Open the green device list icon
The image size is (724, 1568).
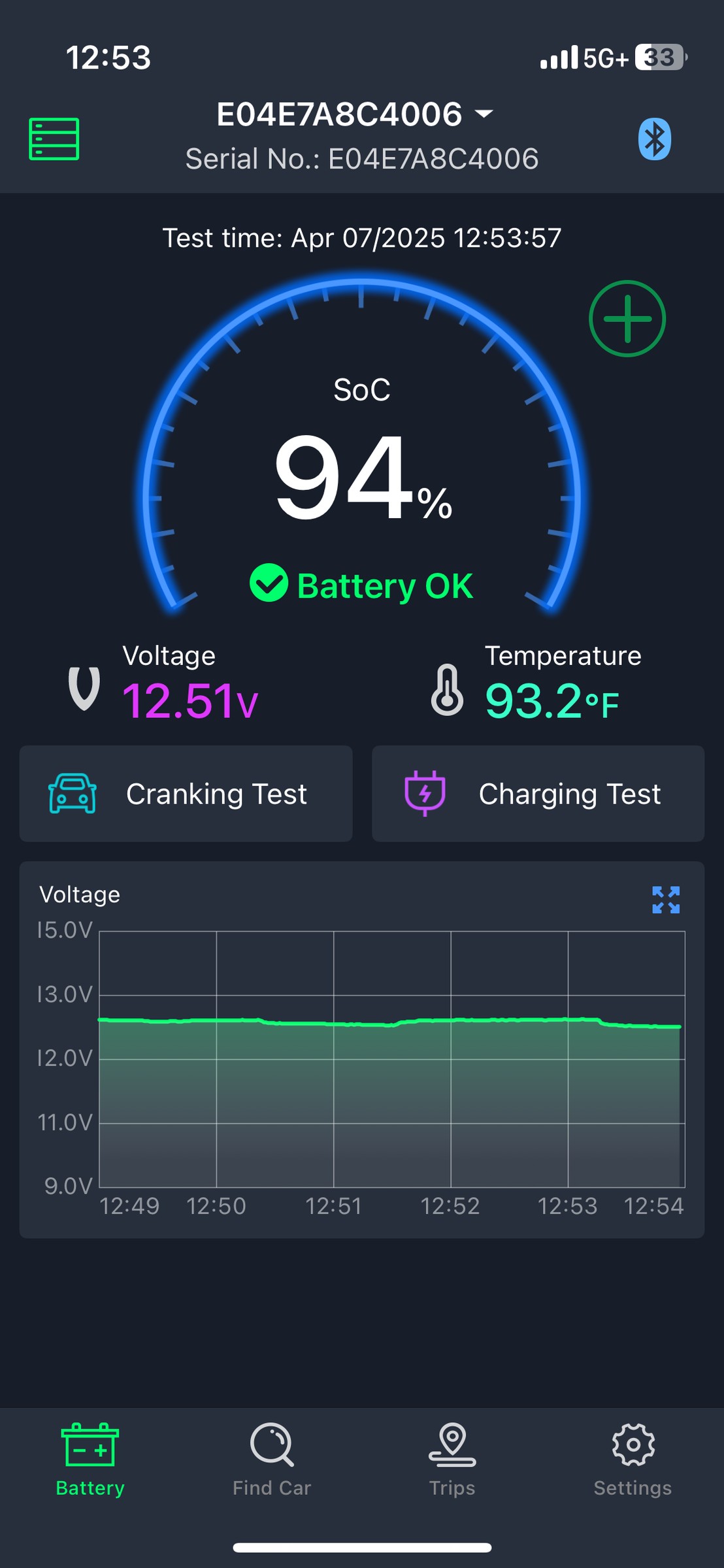(54, 139)
